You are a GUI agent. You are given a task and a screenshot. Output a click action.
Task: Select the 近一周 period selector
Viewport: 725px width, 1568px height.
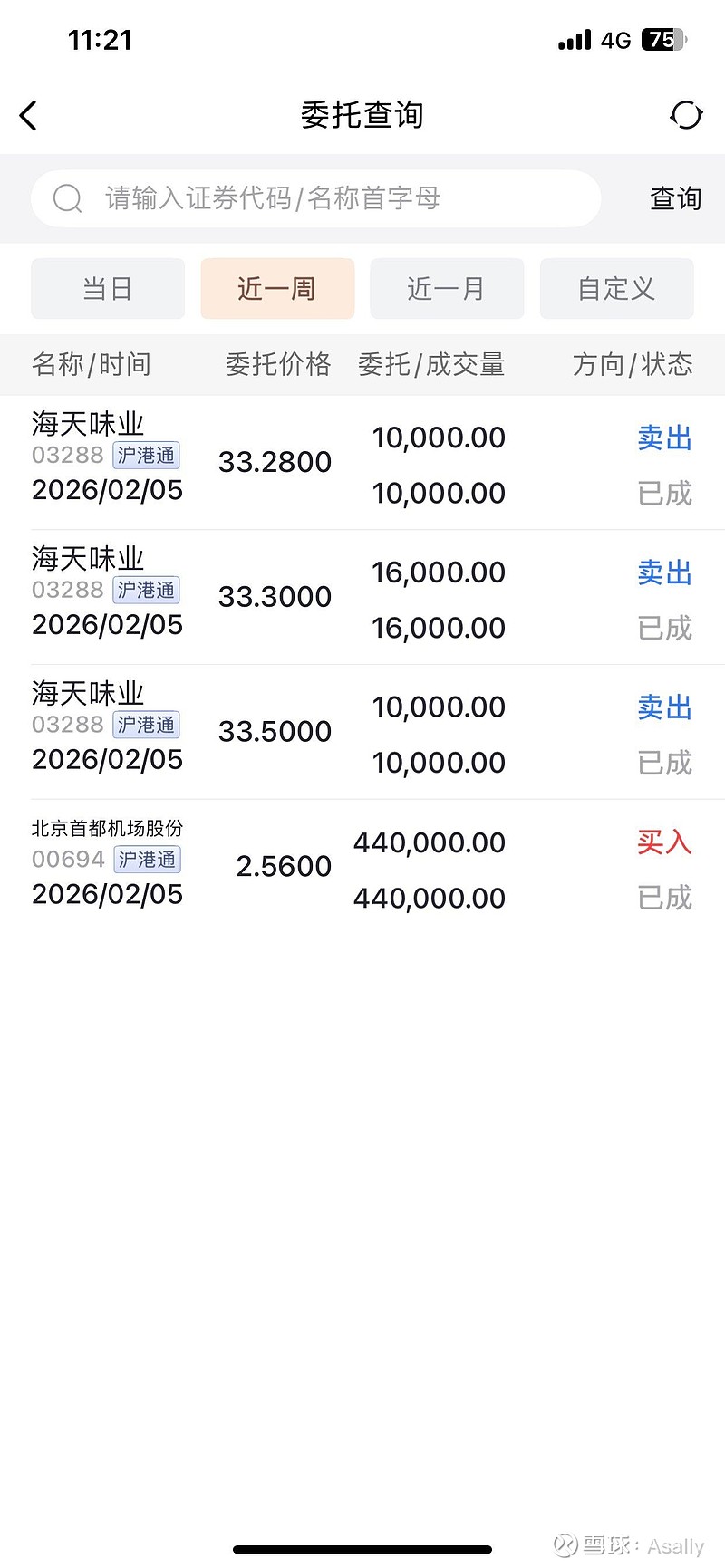(277, 288)
